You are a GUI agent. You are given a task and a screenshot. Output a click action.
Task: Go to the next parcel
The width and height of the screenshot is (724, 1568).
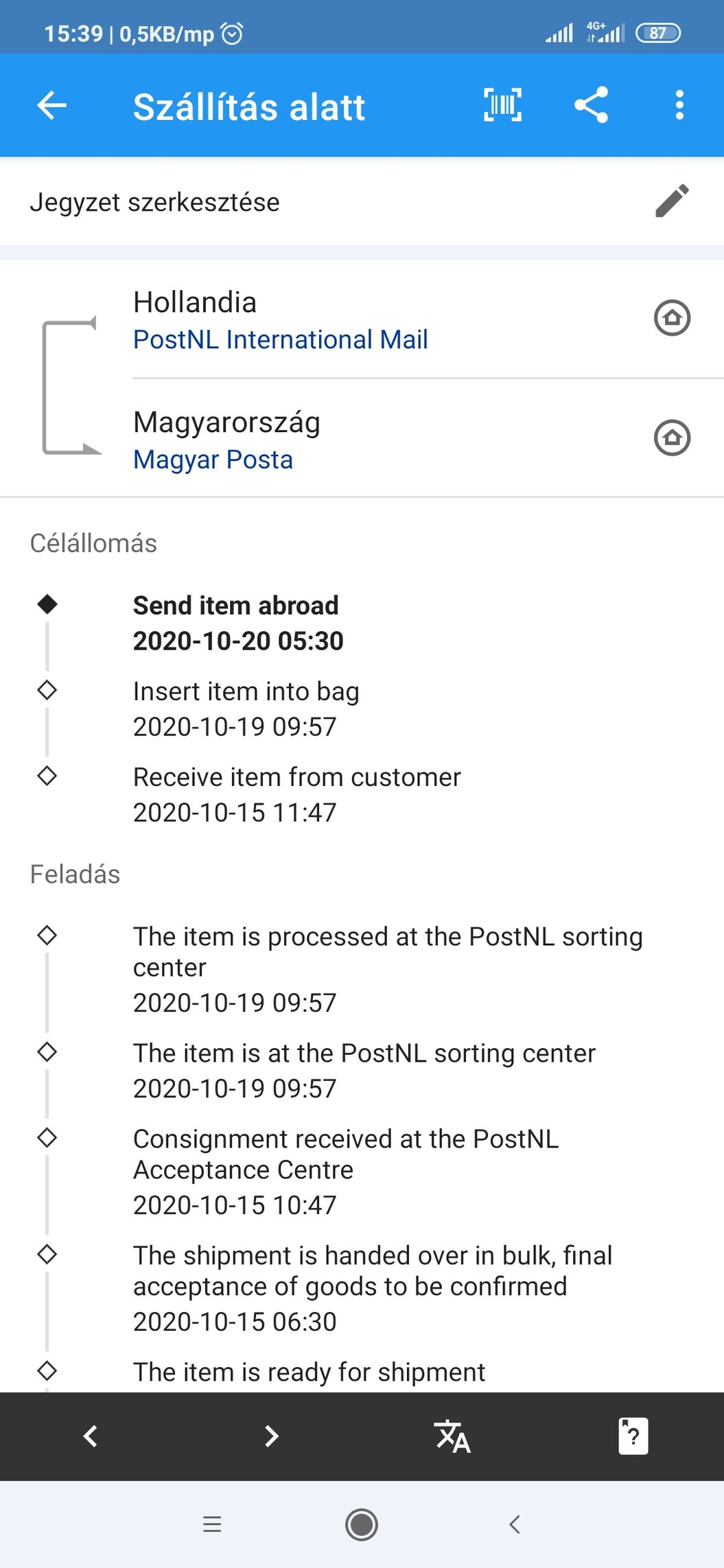pyautogui.click(x=272, y=1436)
